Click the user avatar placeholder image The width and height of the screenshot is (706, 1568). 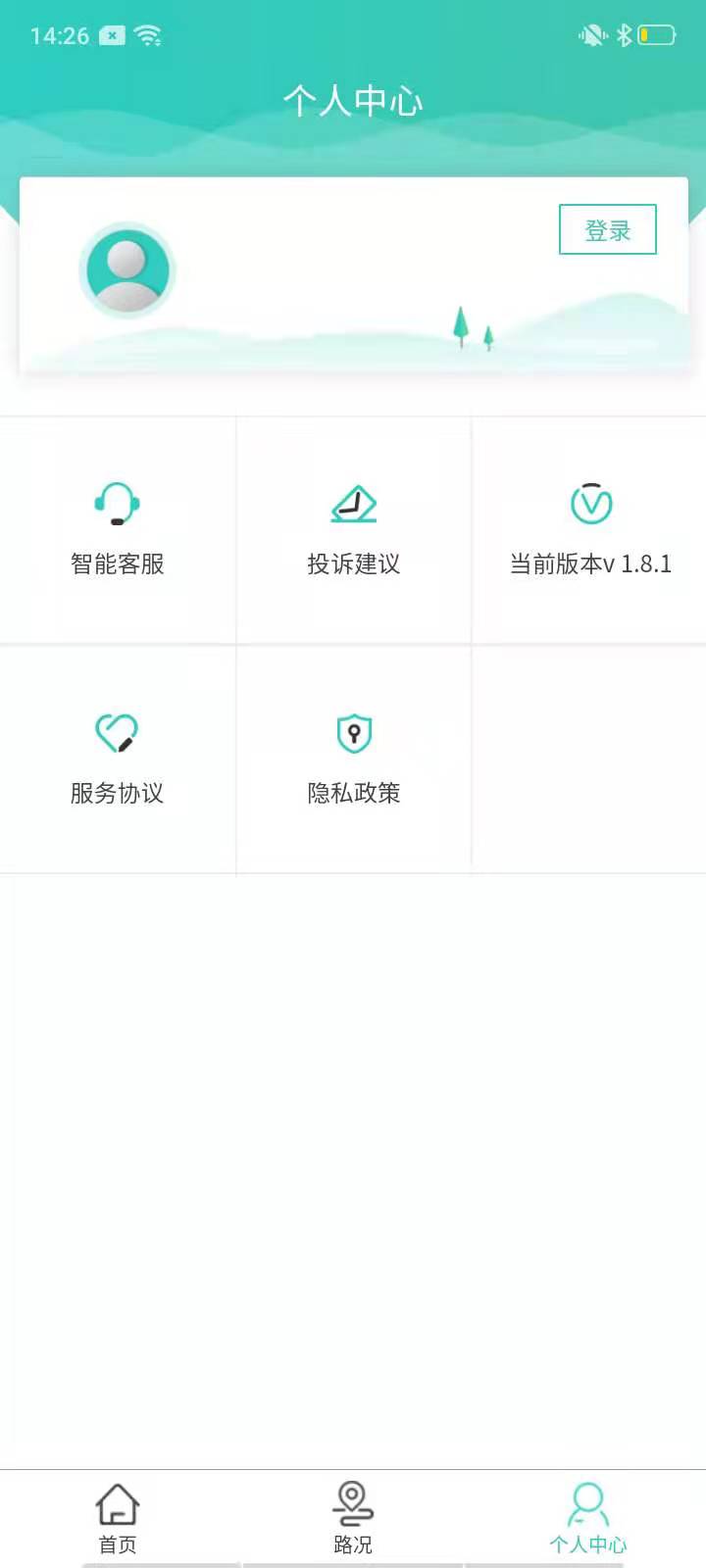127,270
